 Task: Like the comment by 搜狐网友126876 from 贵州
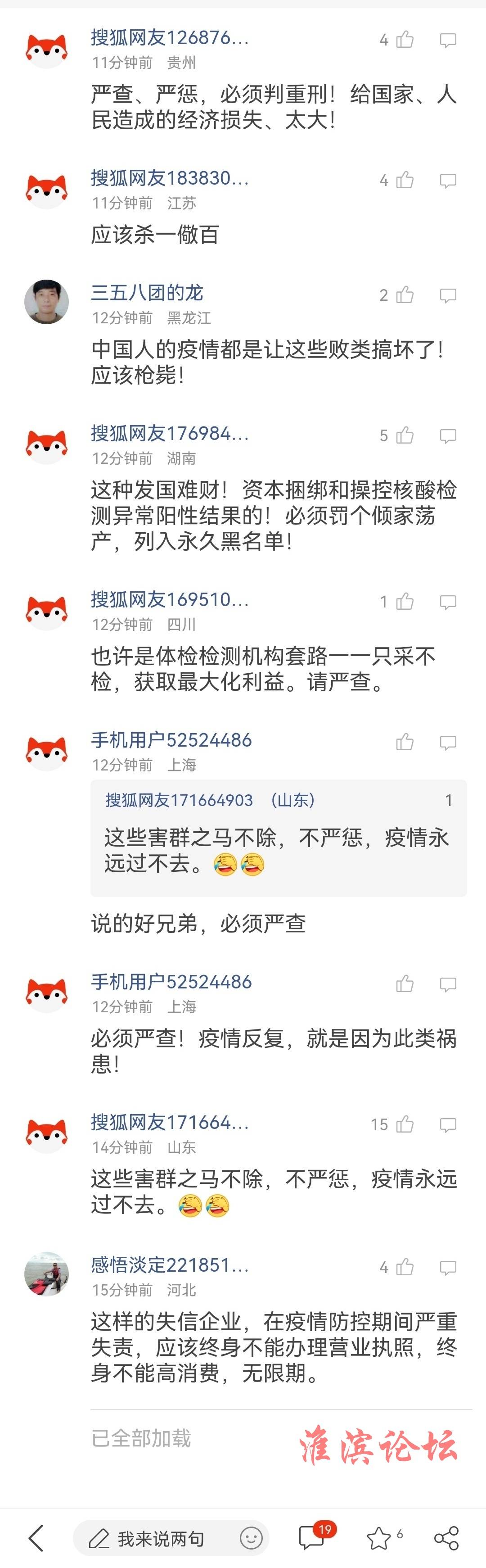click(x=405, y=40)
